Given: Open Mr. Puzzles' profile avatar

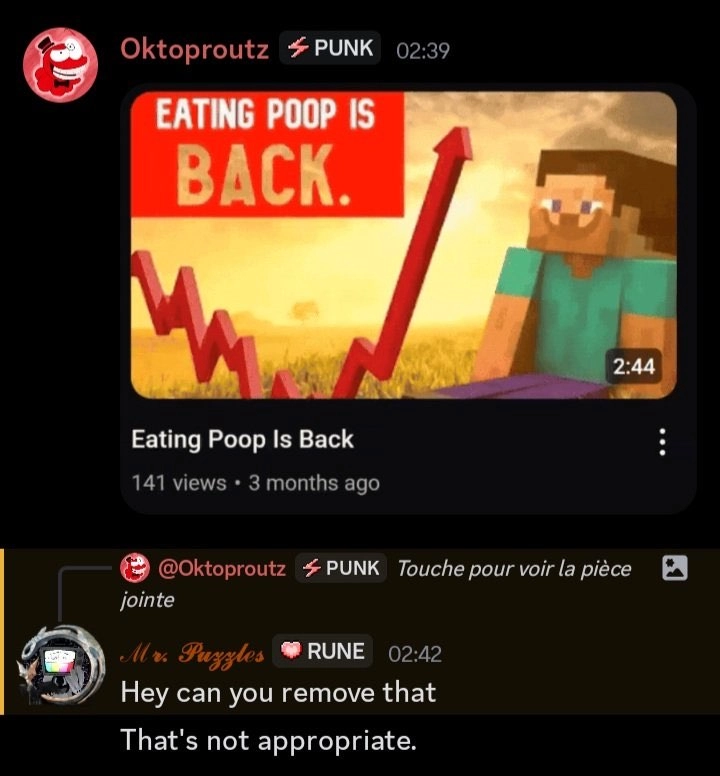Looking at the screenshot, I should [x=62, y=668].
